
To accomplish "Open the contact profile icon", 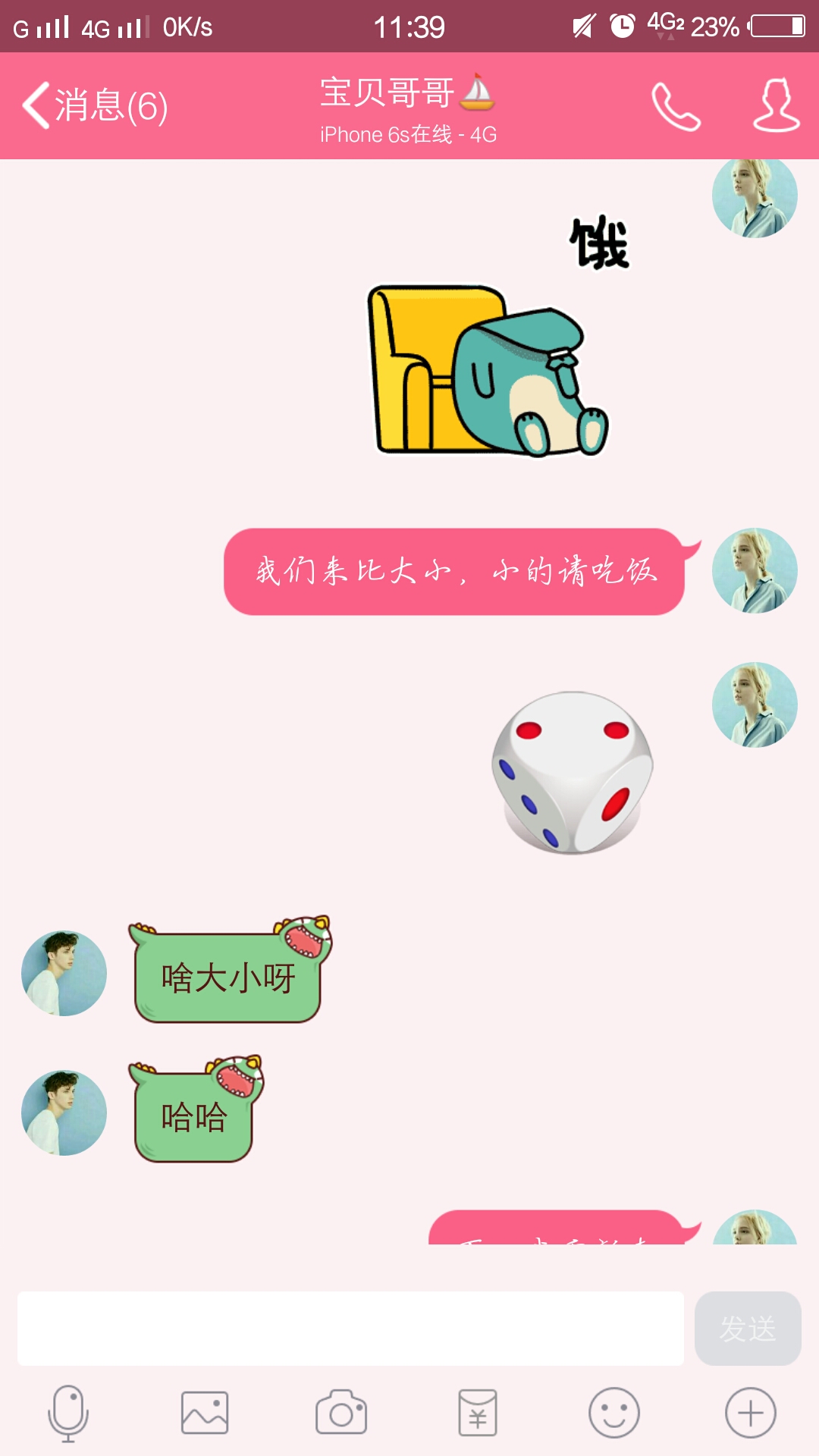I will 776,106.
